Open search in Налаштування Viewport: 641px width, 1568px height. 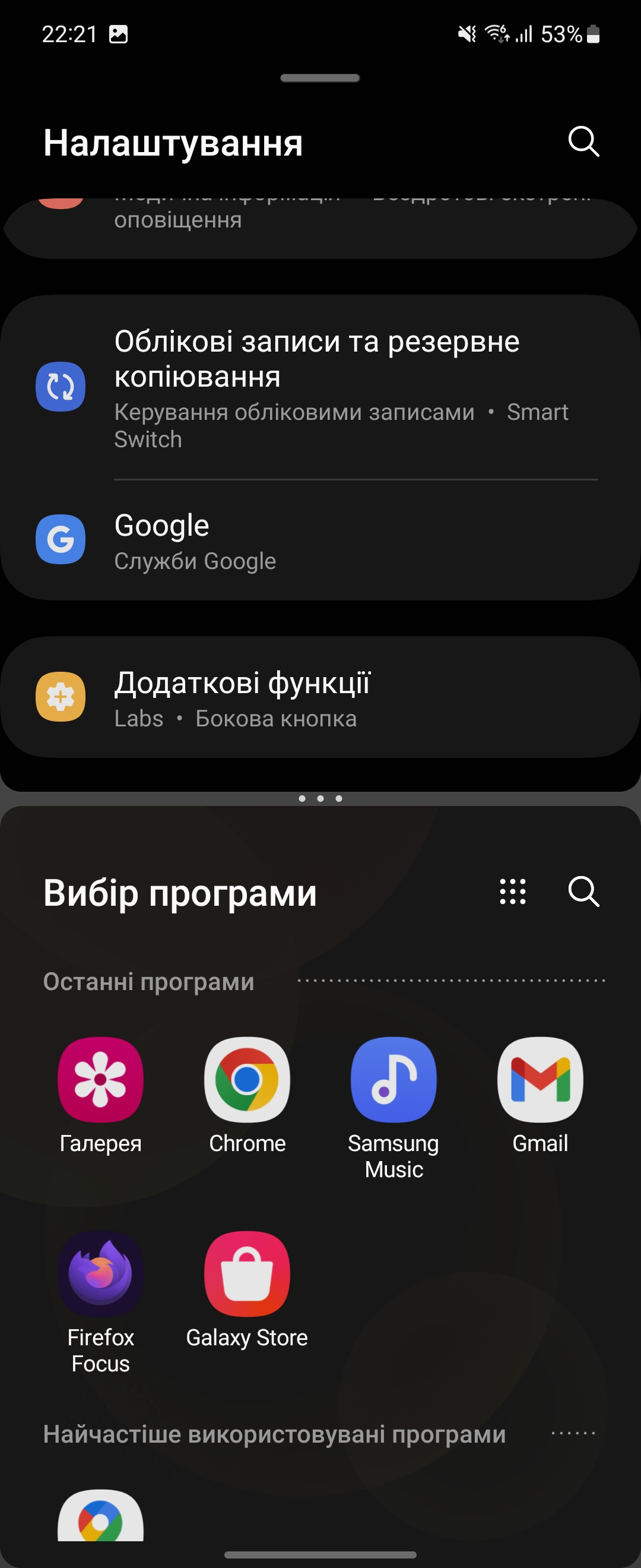click(583, 143)
